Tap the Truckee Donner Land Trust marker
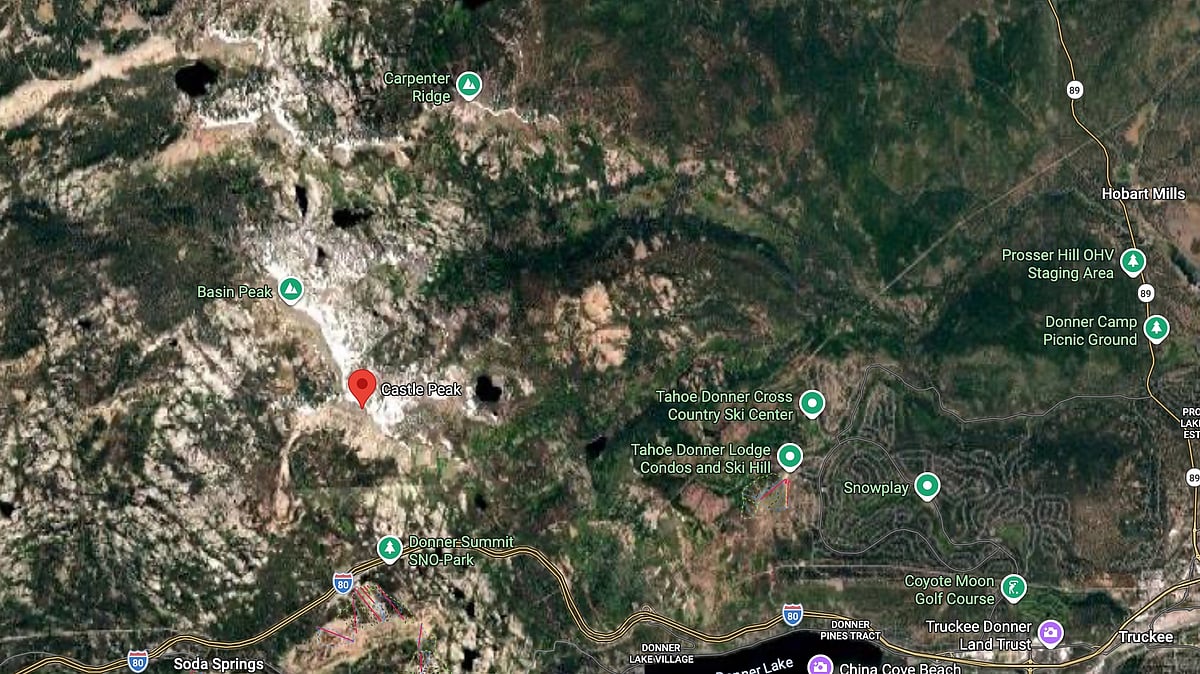 click(x=1050, y=632)
